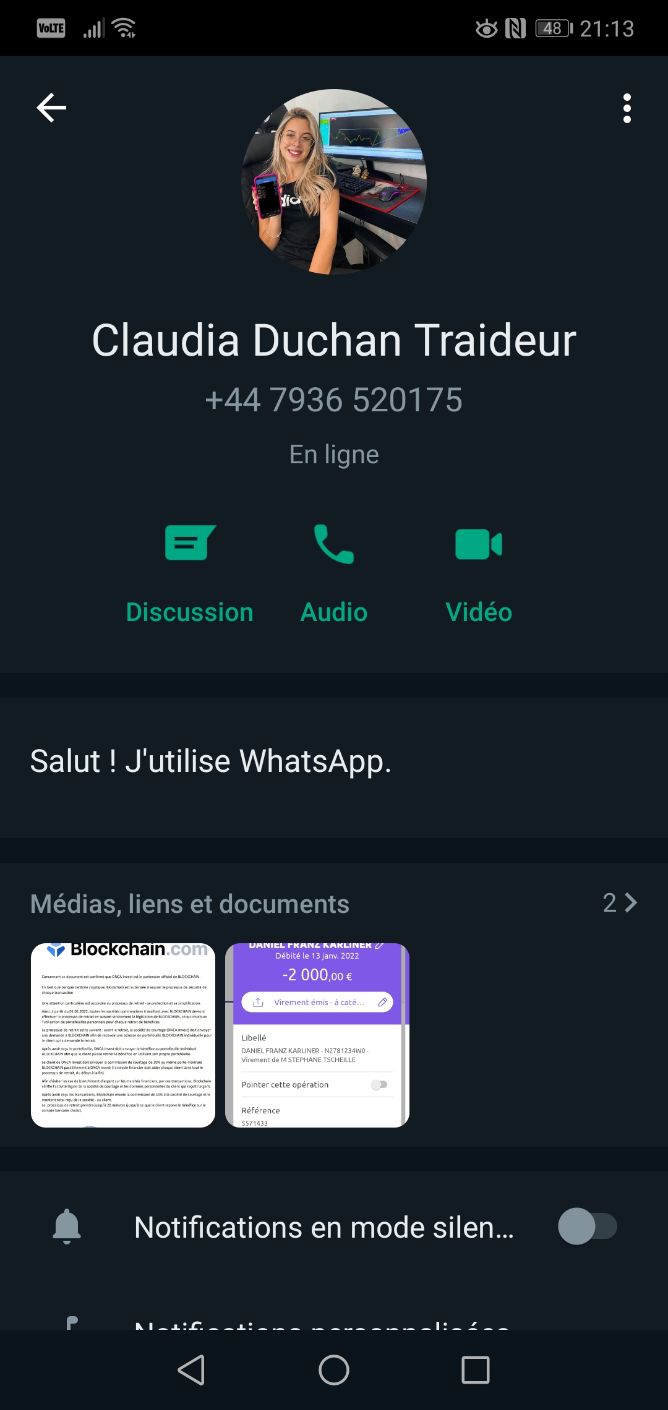The width and height of the screenshot is (668, 1410).
Task: Open Médias, liens et documents list
Action: (x=334, y=904)
